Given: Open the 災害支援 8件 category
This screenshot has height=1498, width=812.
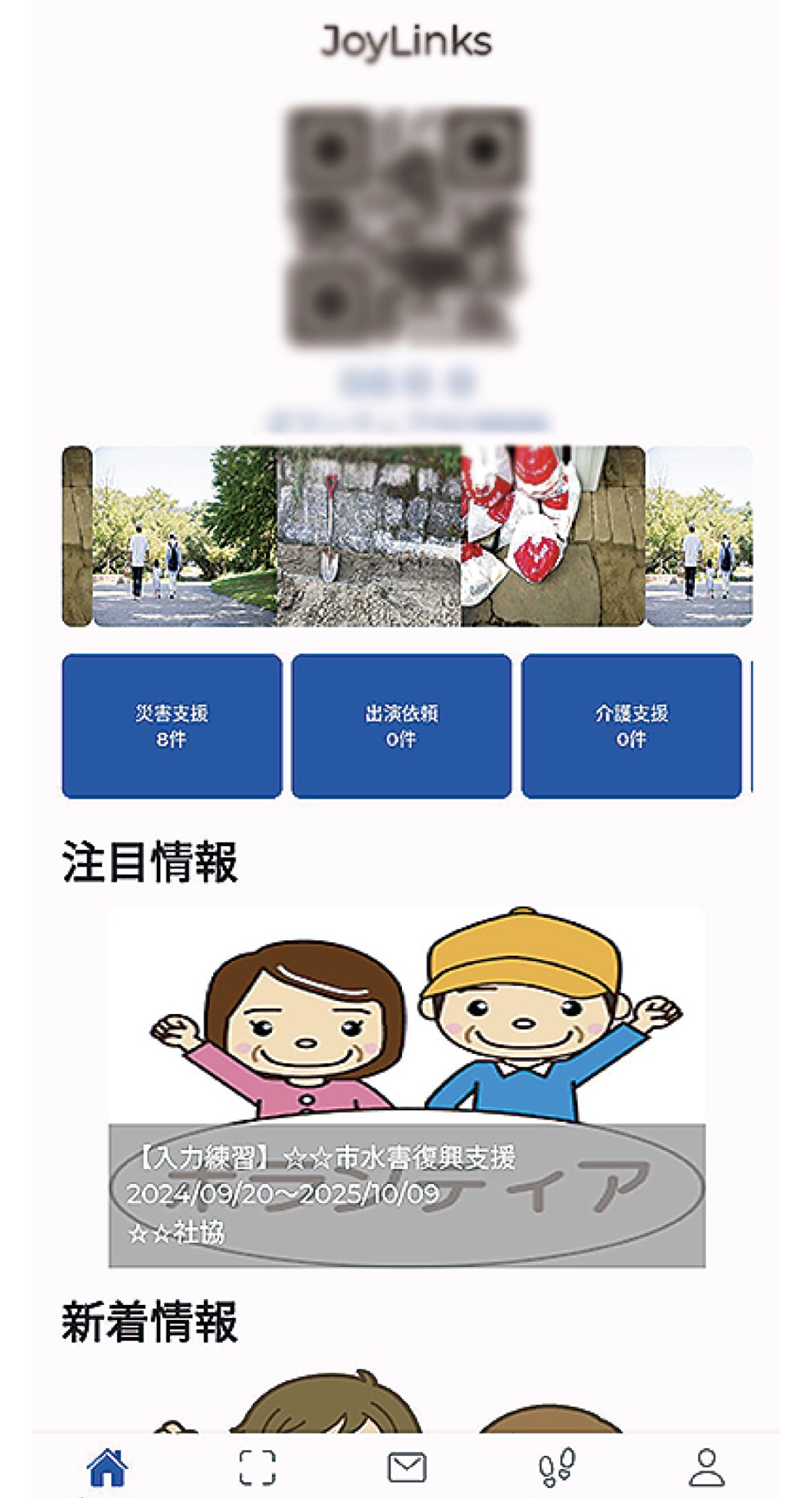Looking at the screenshot, I should click(x=172, y=726).
